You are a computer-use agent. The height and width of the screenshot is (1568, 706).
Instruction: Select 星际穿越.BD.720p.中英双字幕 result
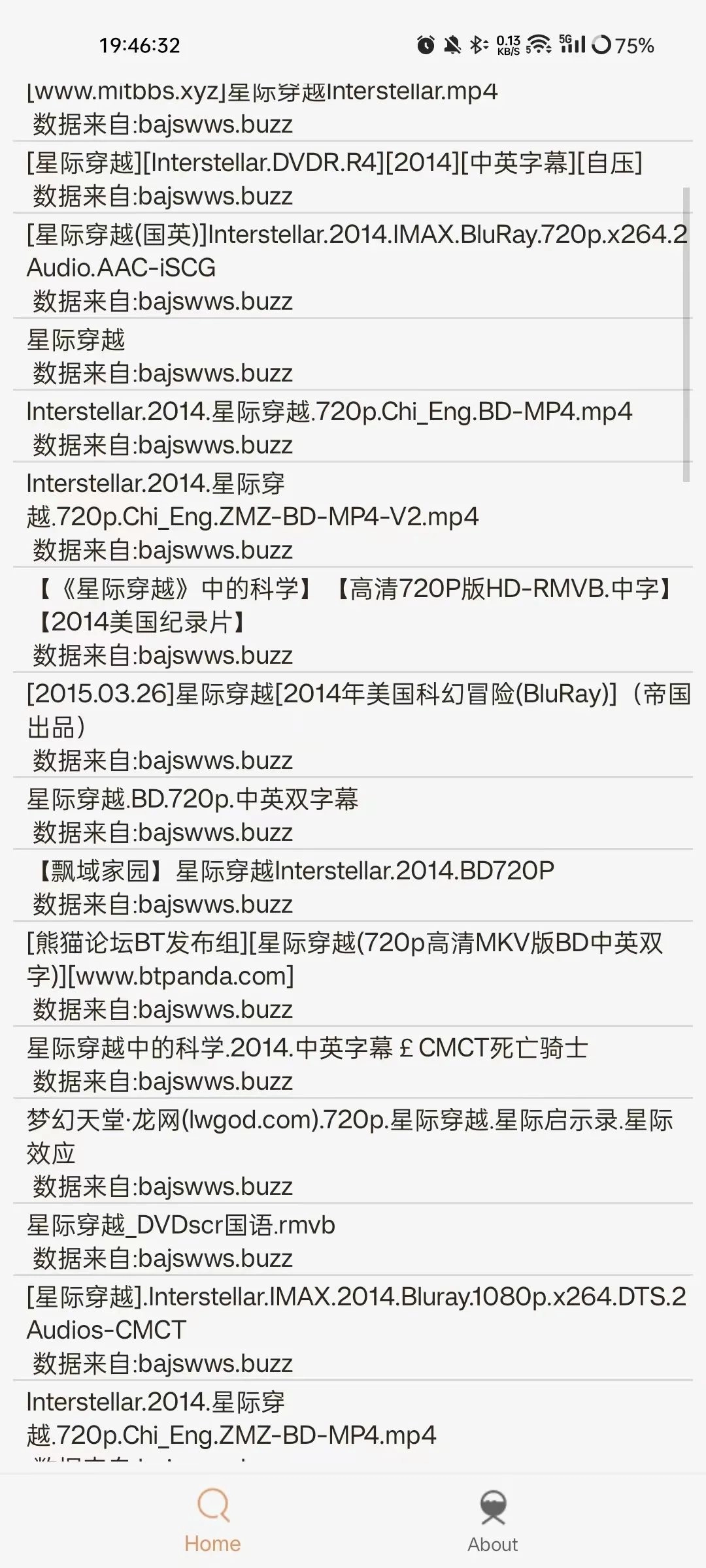[192, 799]
